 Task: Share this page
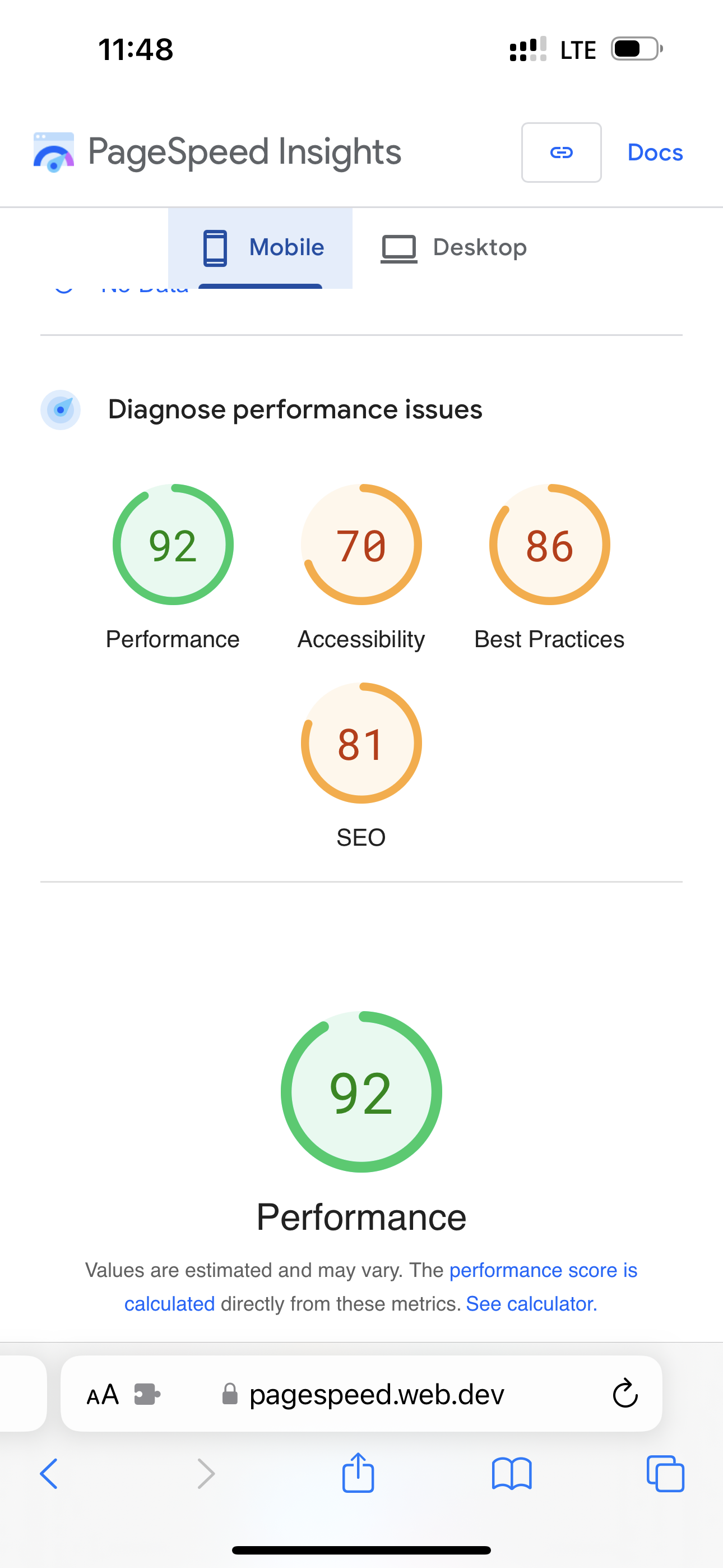[x=358, y=1473]
